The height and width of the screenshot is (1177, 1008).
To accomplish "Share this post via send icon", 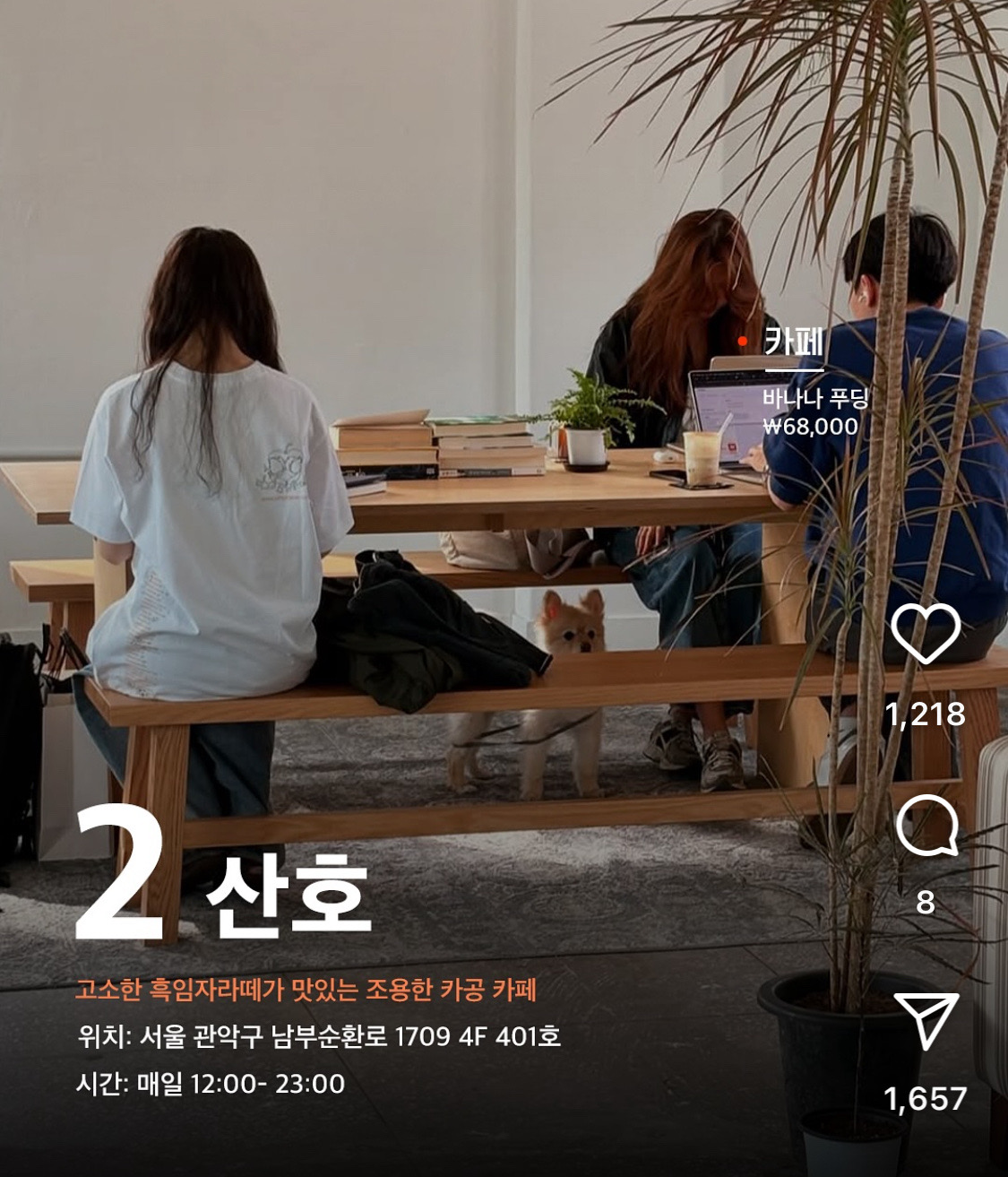I will tap(926, 1020).
